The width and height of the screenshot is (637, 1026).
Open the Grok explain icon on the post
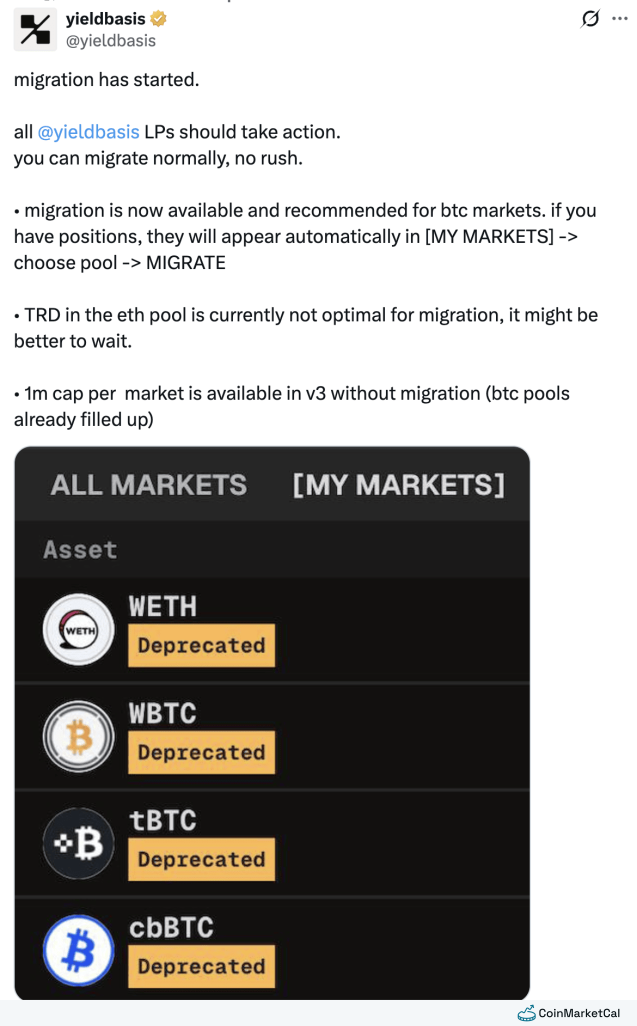[x=589, y=19]
